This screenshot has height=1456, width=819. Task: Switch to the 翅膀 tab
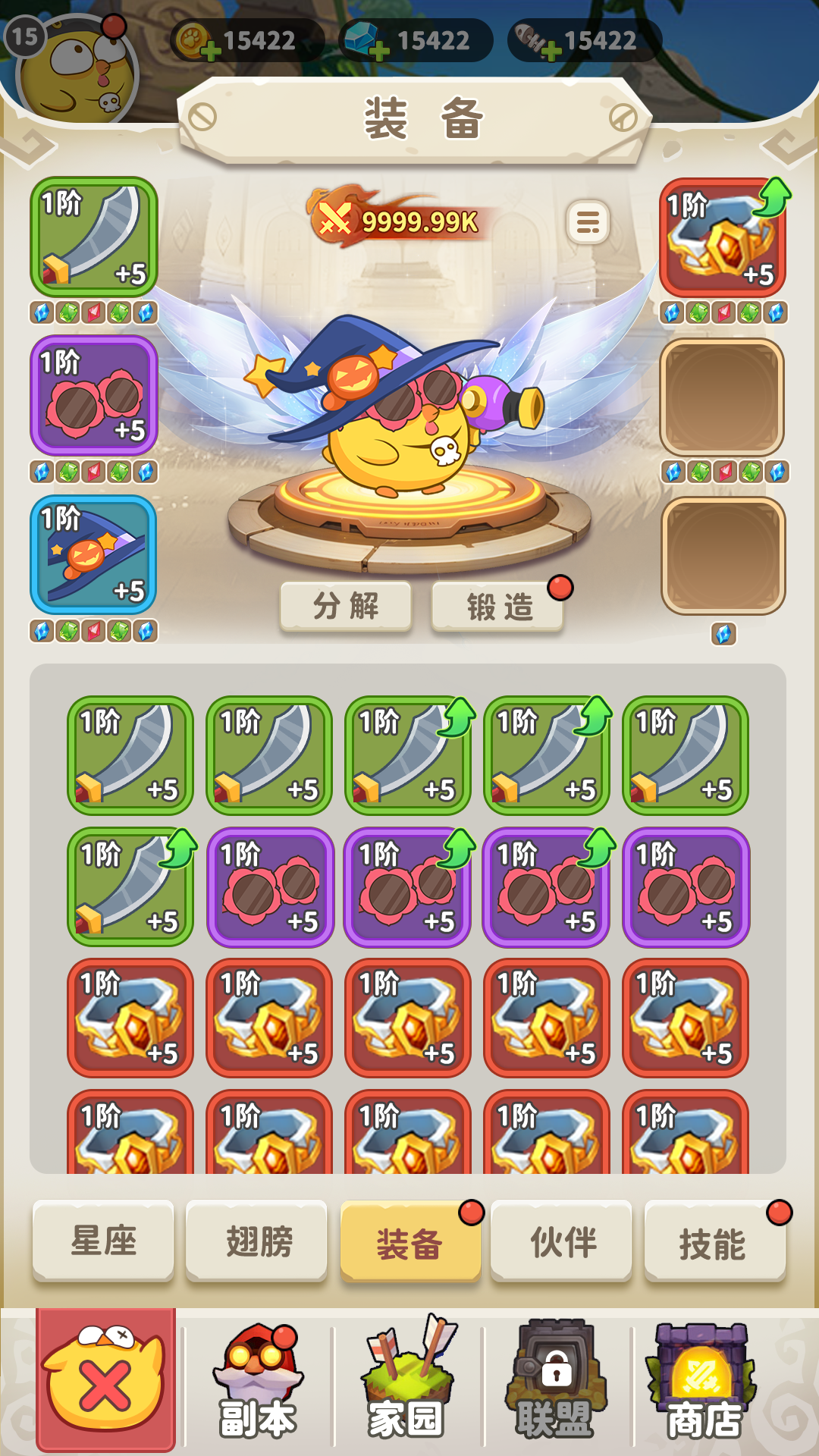257,1241
